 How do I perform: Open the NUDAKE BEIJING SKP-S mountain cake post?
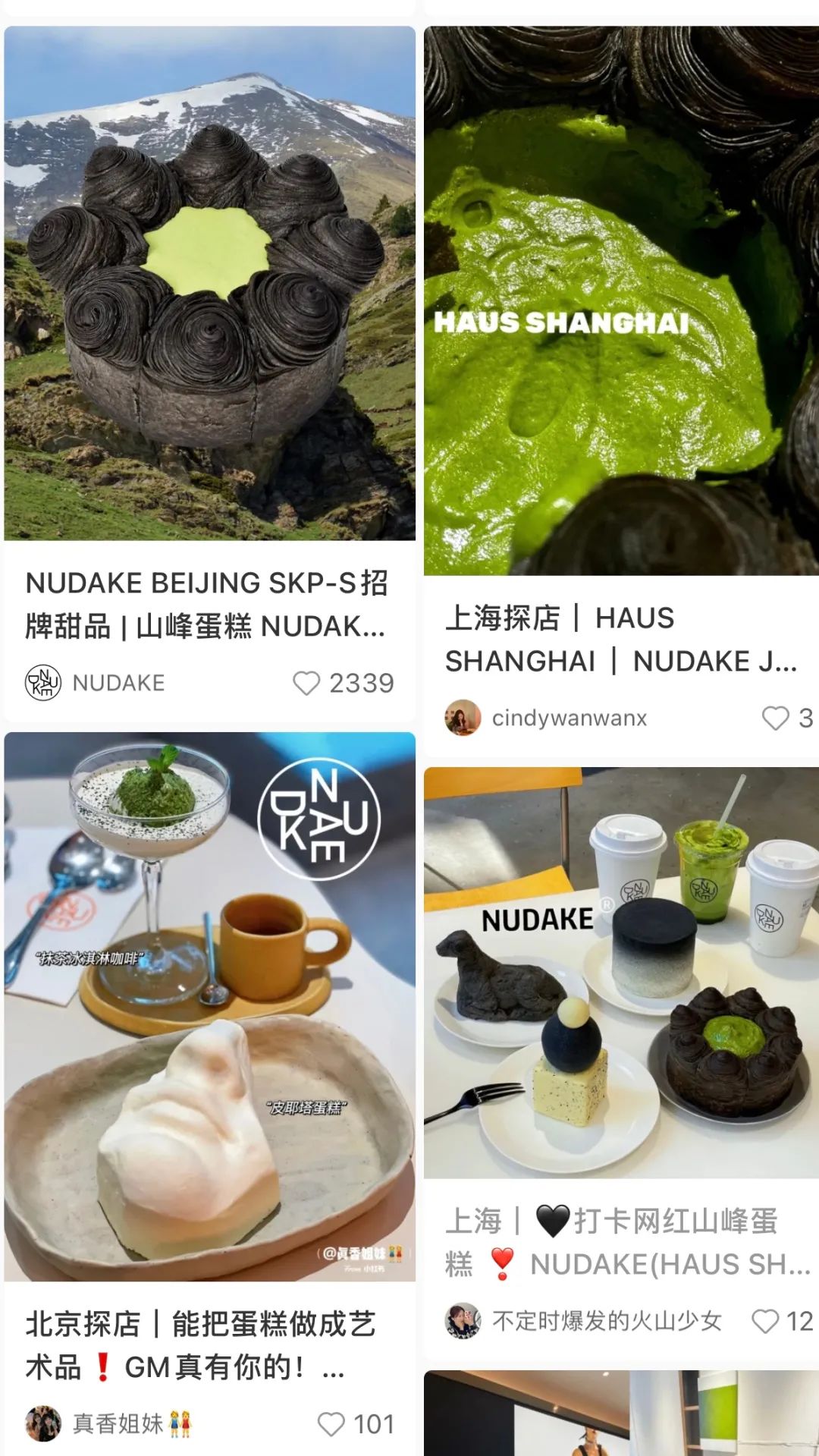[x=209, y=284]
